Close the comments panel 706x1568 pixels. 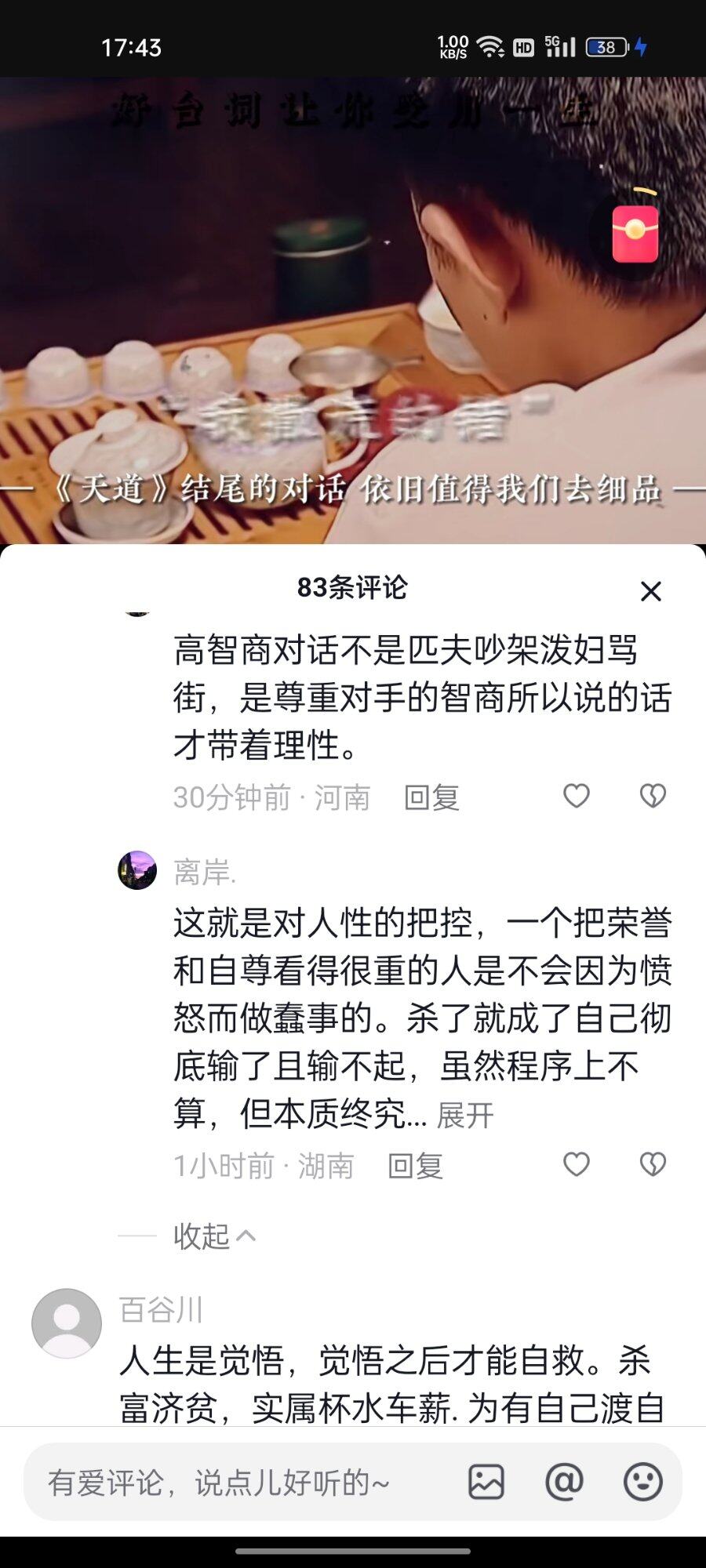pos(650,591)
